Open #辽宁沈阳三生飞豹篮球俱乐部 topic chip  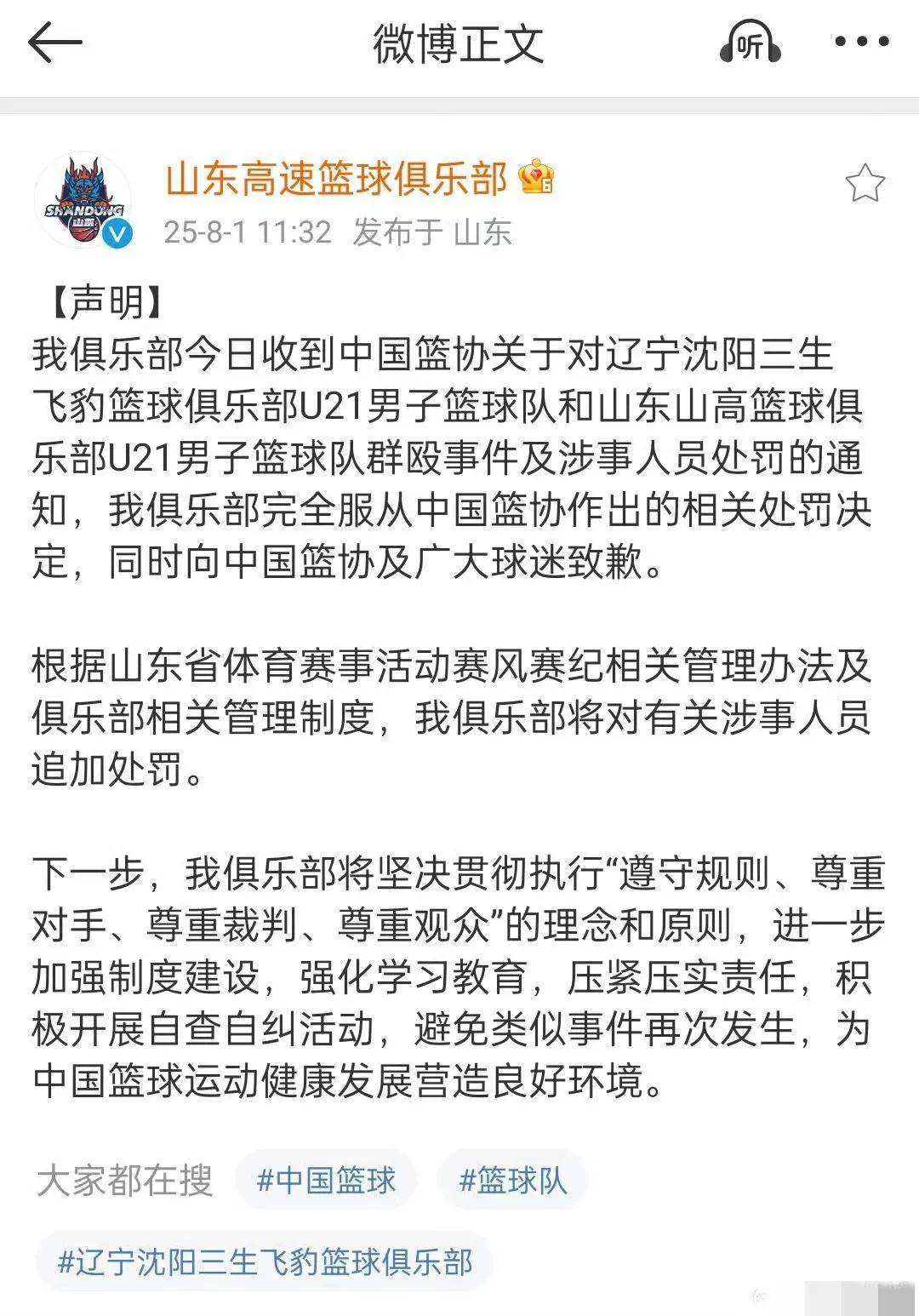pyautogui.click(x=265, y=1262)
